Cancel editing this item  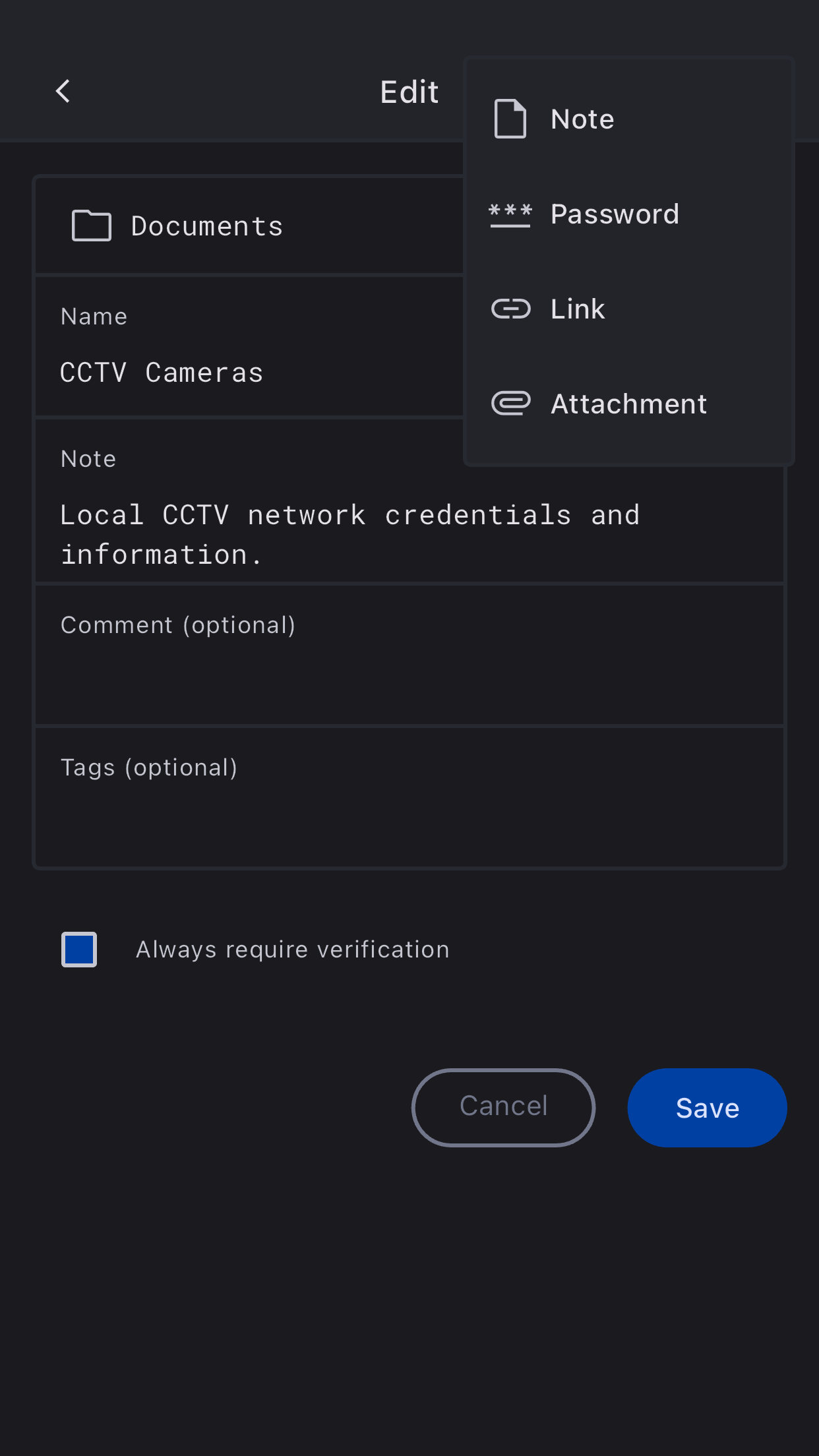[503, 1107]
